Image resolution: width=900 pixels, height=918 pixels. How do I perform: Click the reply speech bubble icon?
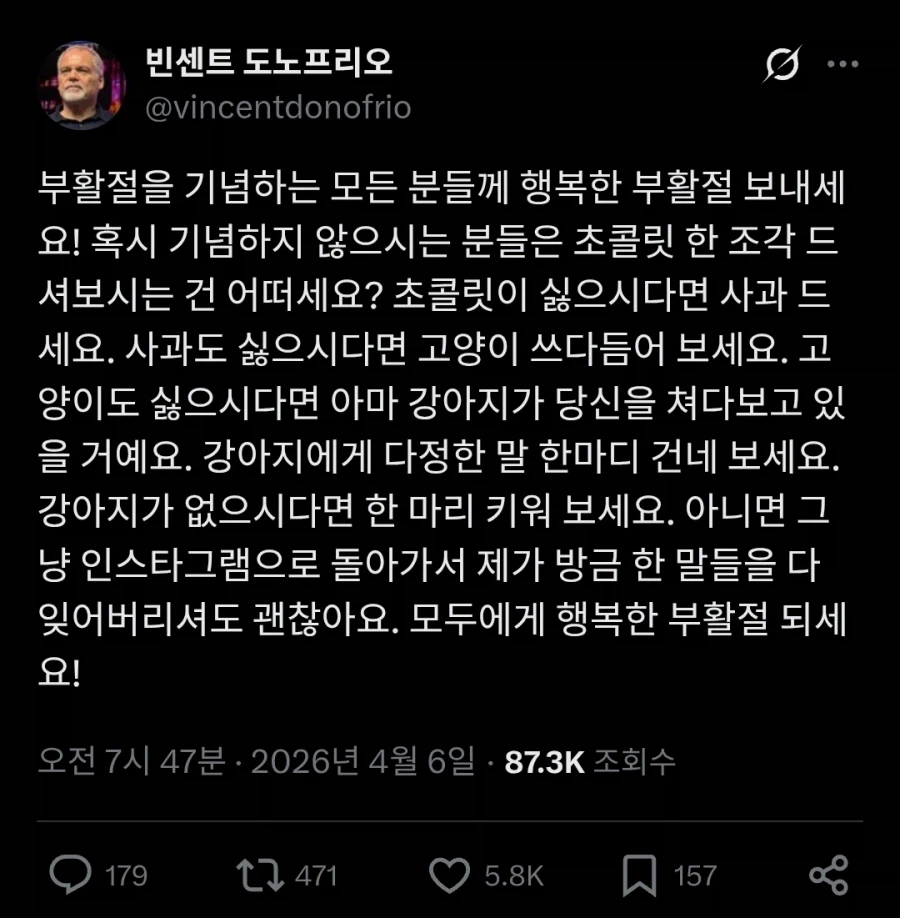pyautogui.click(x=68, y=874)
